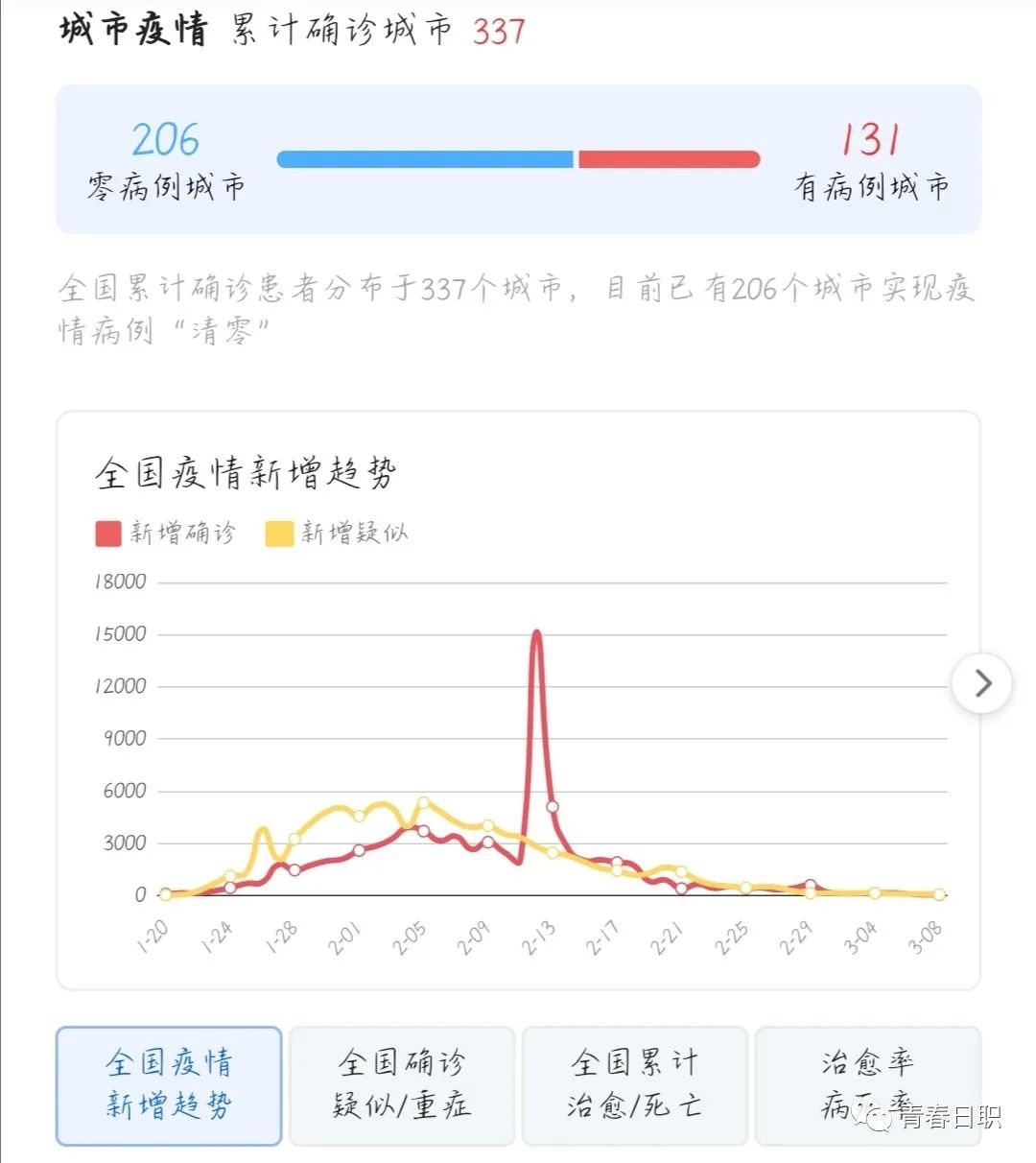1036x1163 pixels.
Task: Select the data marker at 1-24 on red line
Action: point(230,888)
